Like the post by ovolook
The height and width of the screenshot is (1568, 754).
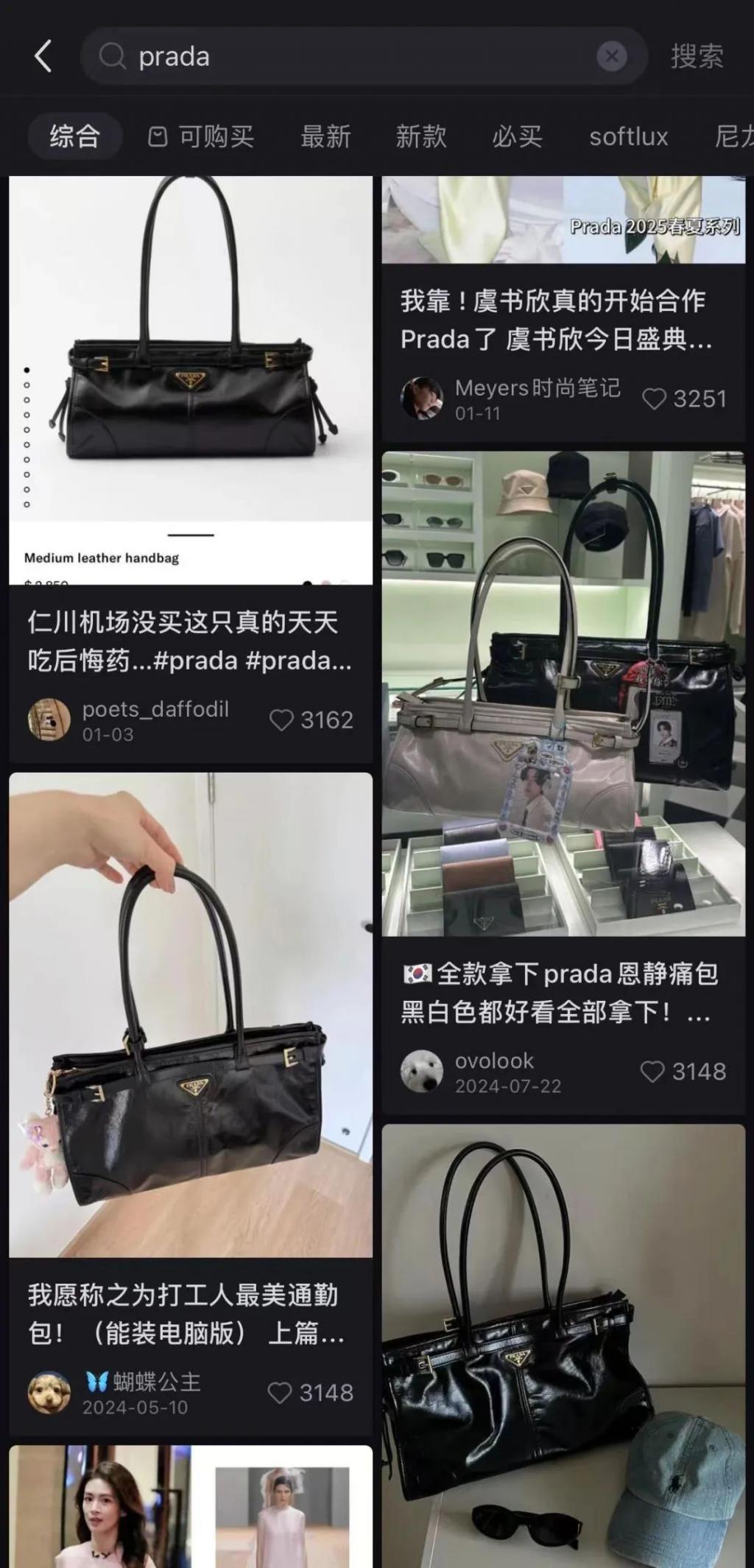pyautogui.click(x=652, y=1071)
